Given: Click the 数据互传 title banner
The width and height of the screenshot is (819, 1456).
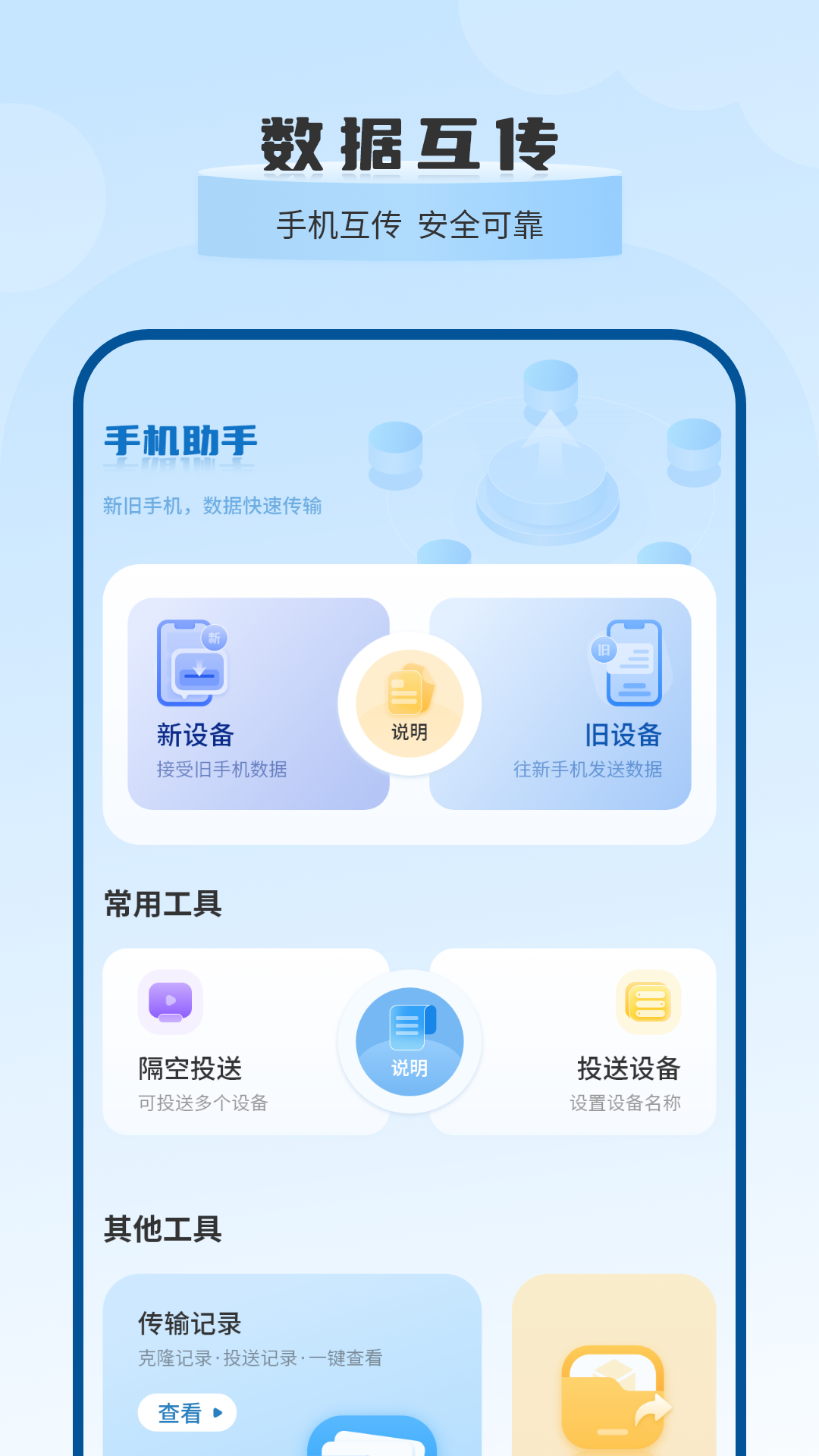Looking at the screenshot, I should 409,141.
